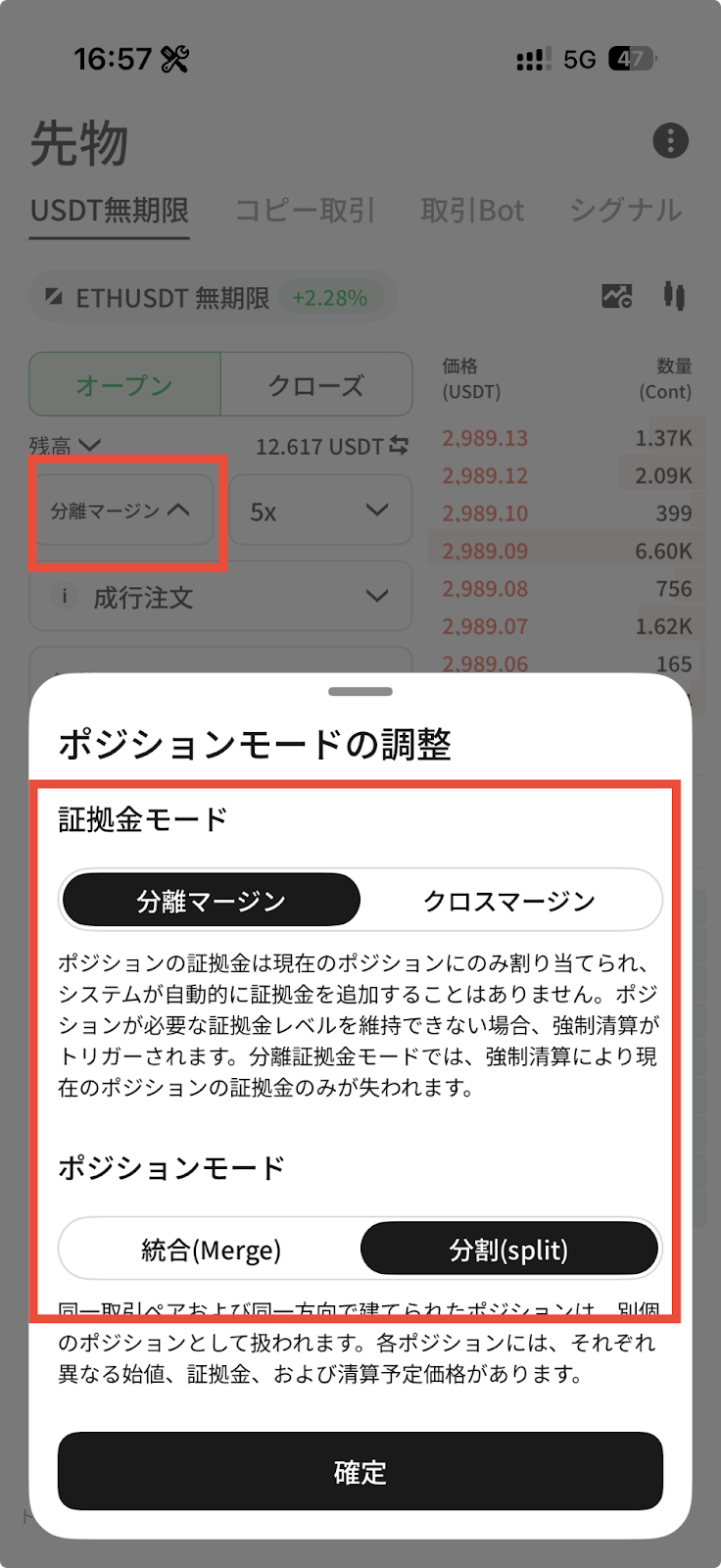Open the three-dot overflow menu

(x=670, y=141)
